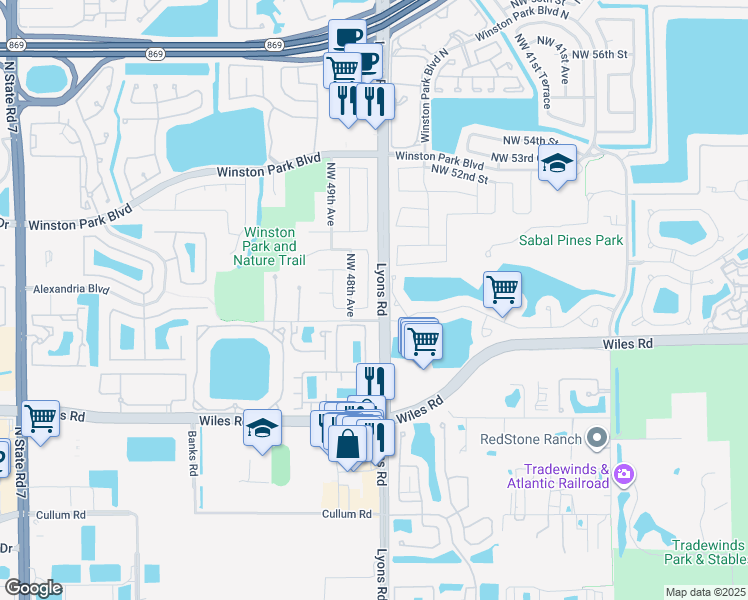Tap the shopping cart marker by N State Rd 7
Image resolution: width=748 pixels, height=600 pixels.
click(x=41, y=423)
